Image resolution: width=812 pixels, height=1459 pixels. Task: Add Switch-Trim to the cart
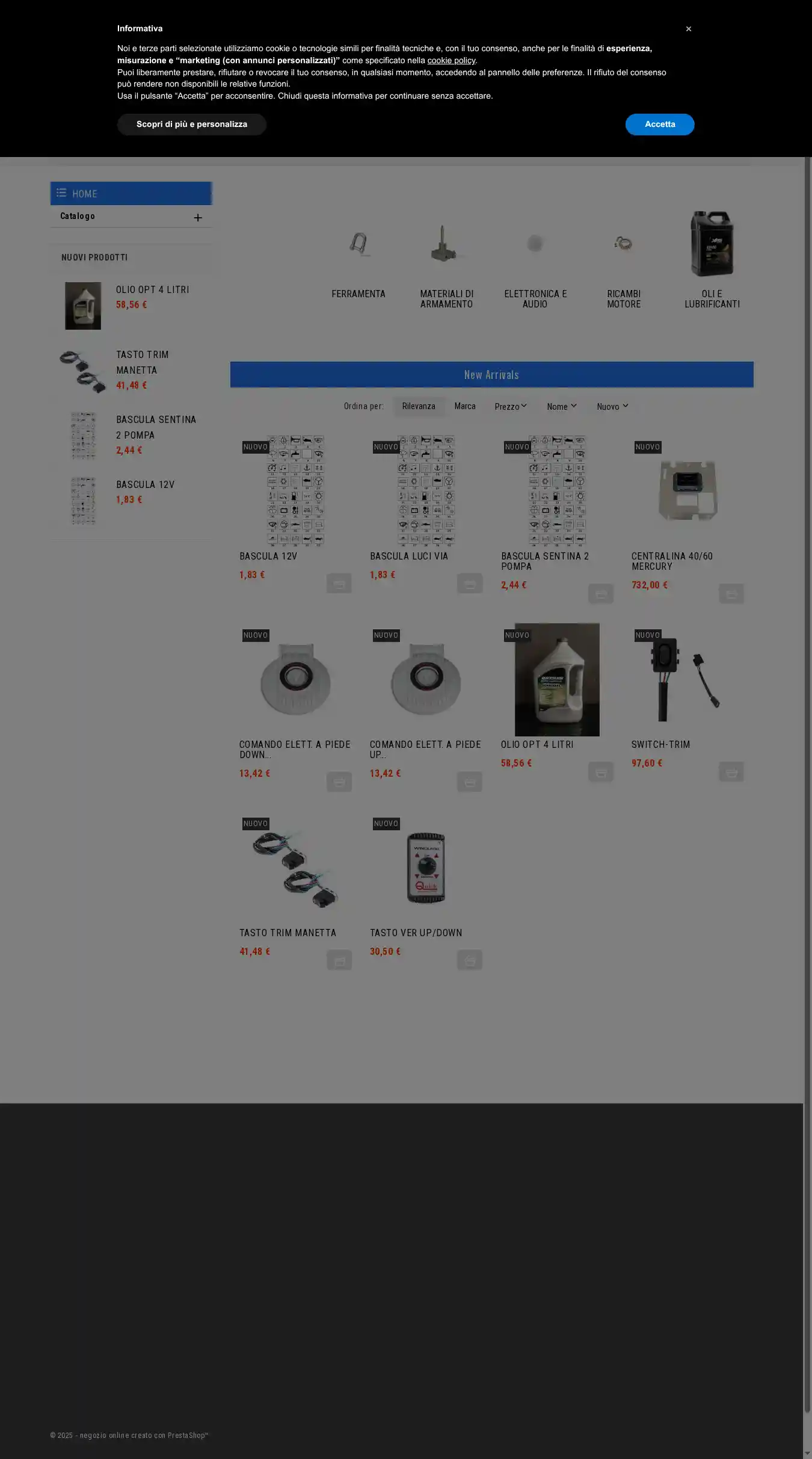click(x=731, y=772)
